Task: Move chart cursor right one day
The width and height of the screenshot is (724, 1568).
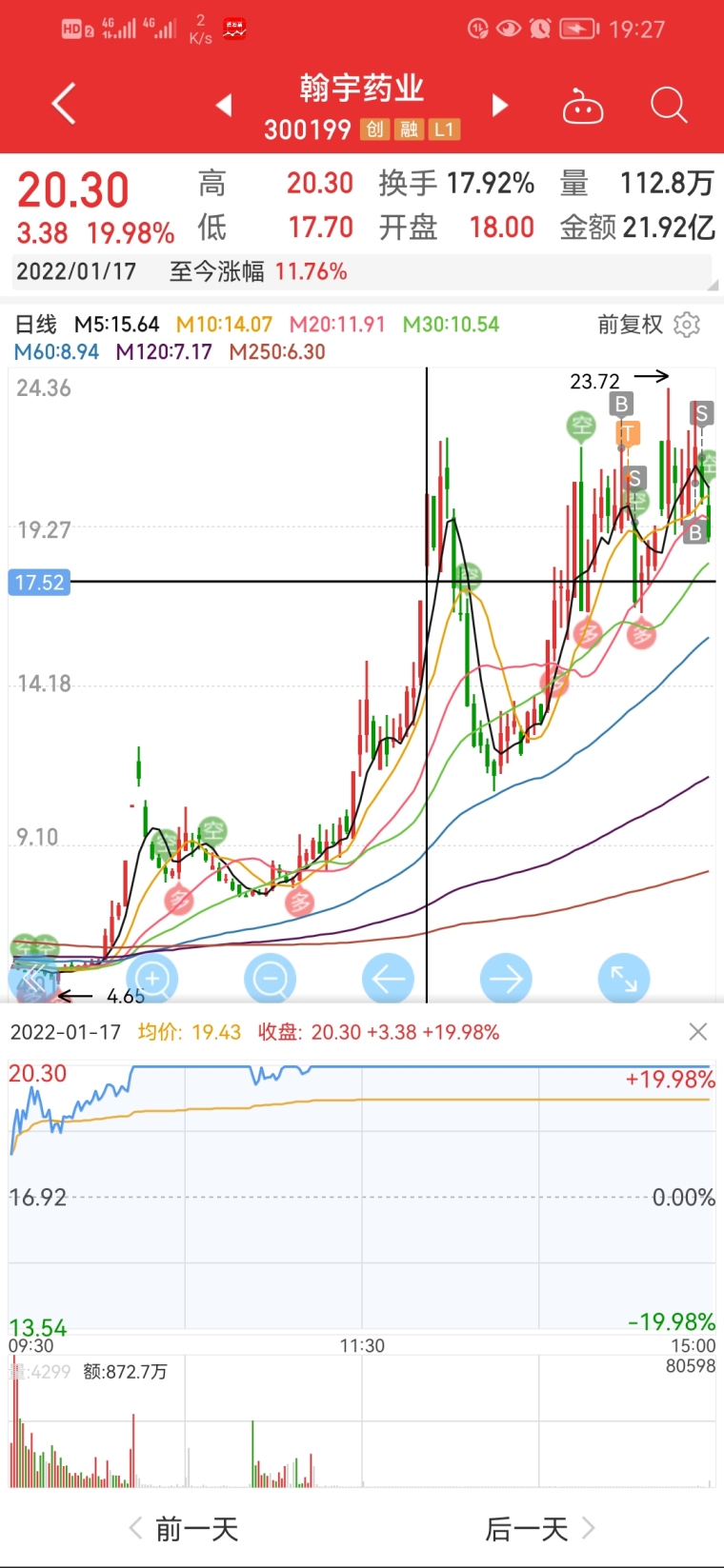Action: tap(506, 979)
